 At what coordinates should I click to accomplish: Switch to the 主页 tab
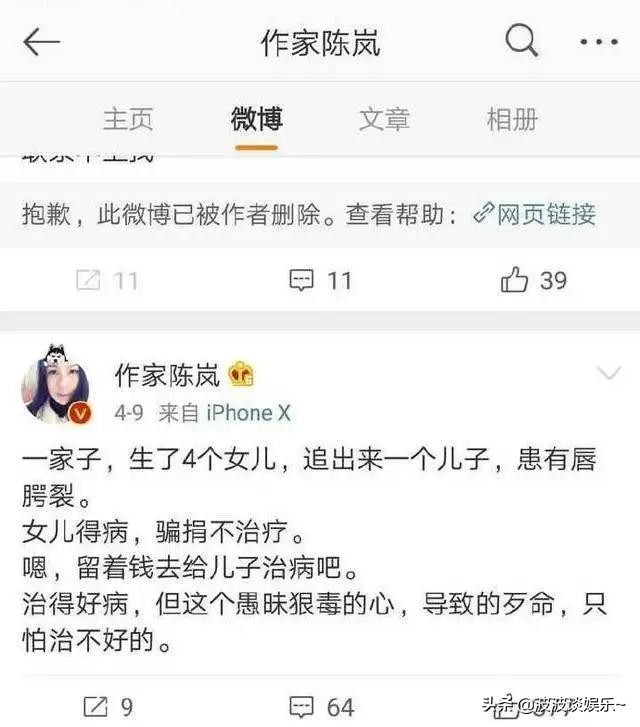tap(128, 119)
